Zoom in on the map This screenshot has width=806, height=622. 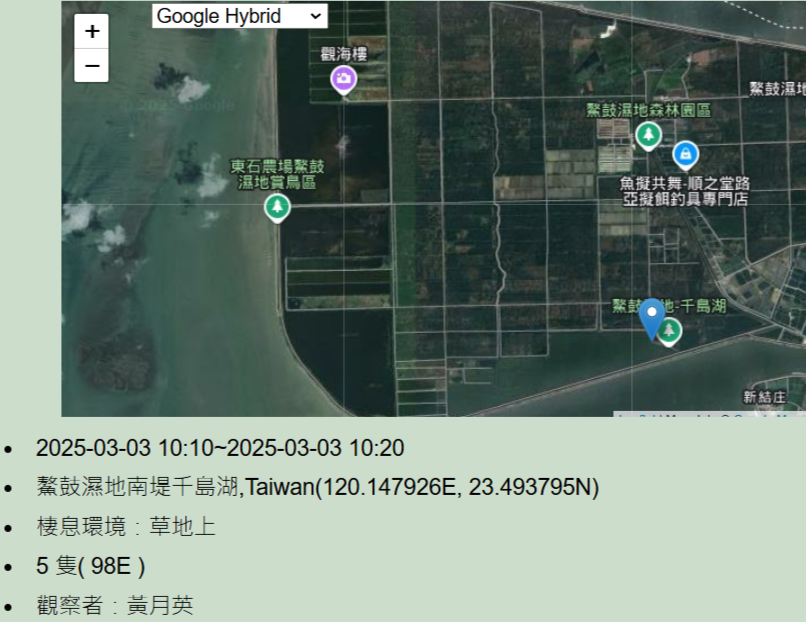point(92,31)
